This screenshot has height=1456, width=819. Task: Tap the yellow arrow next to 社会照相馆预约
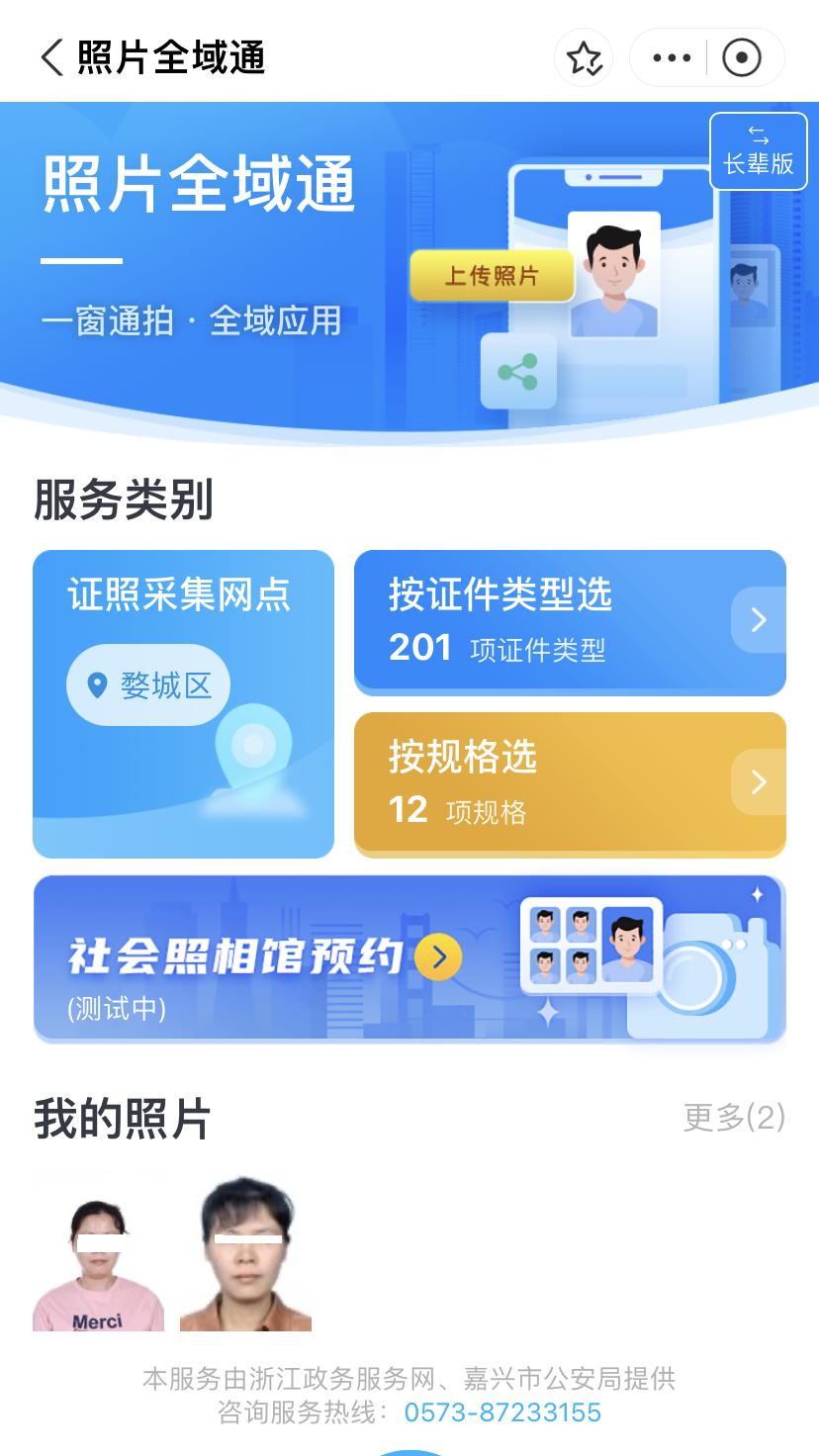click(x=436, y=957)
